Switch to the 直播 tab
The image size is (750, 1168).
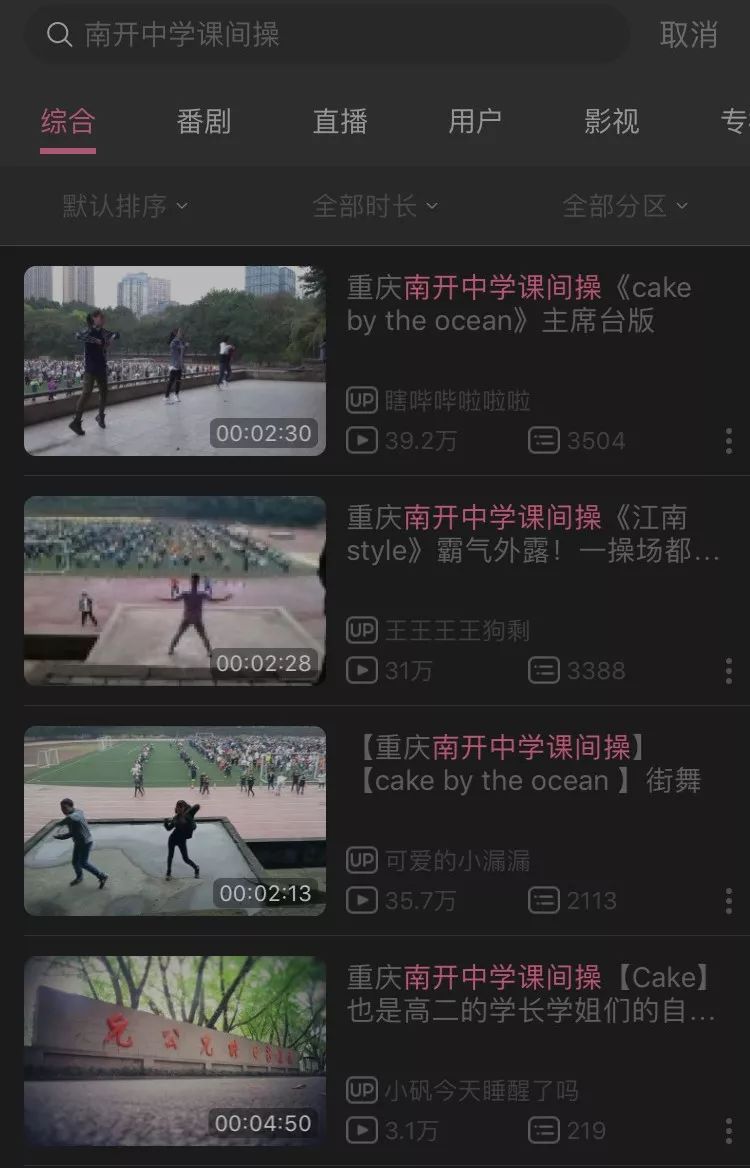click(339, 121)
